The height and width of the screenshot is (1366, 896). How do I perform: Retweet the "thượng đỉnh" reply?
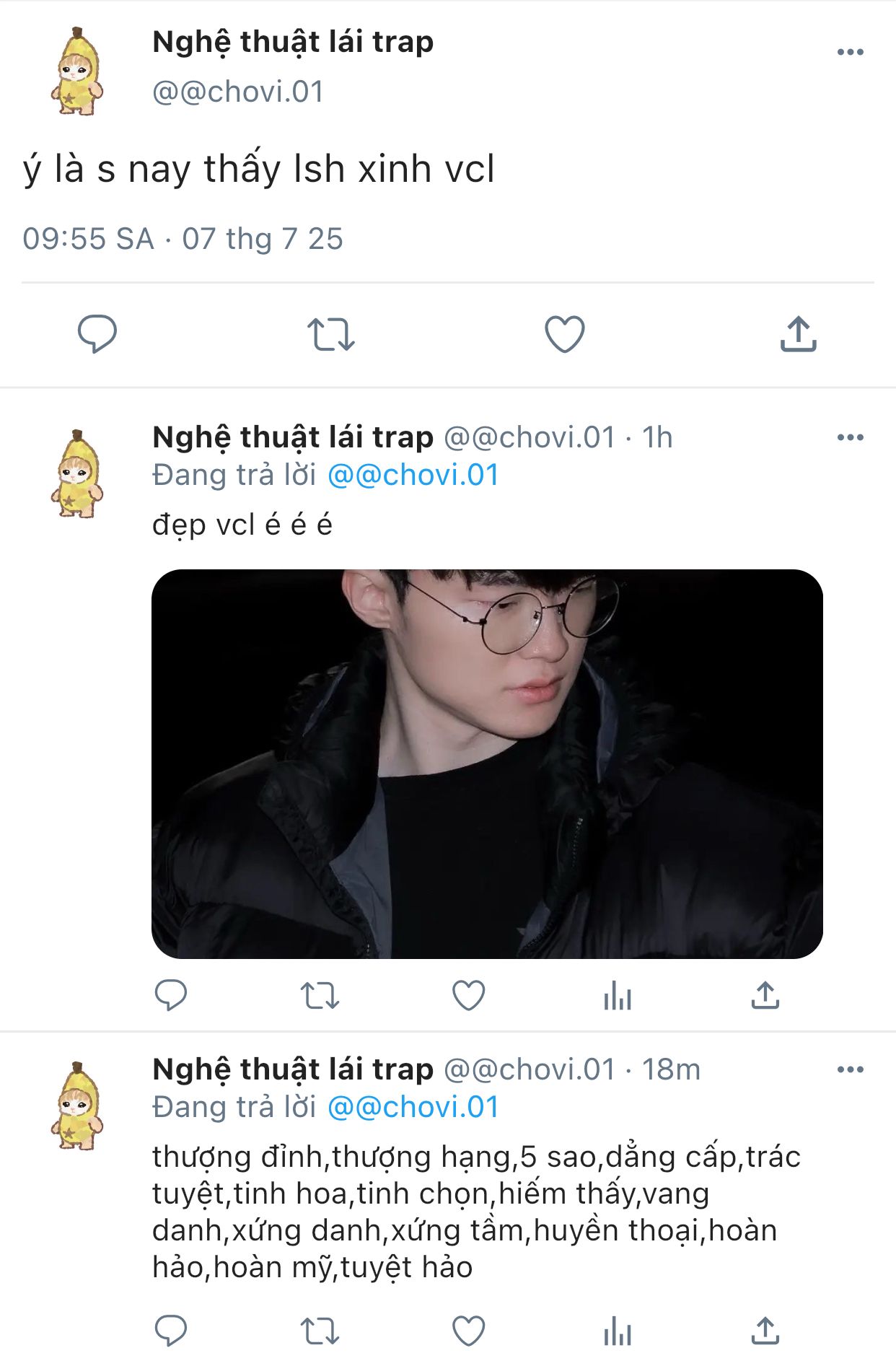click(x=320, y=1331)
